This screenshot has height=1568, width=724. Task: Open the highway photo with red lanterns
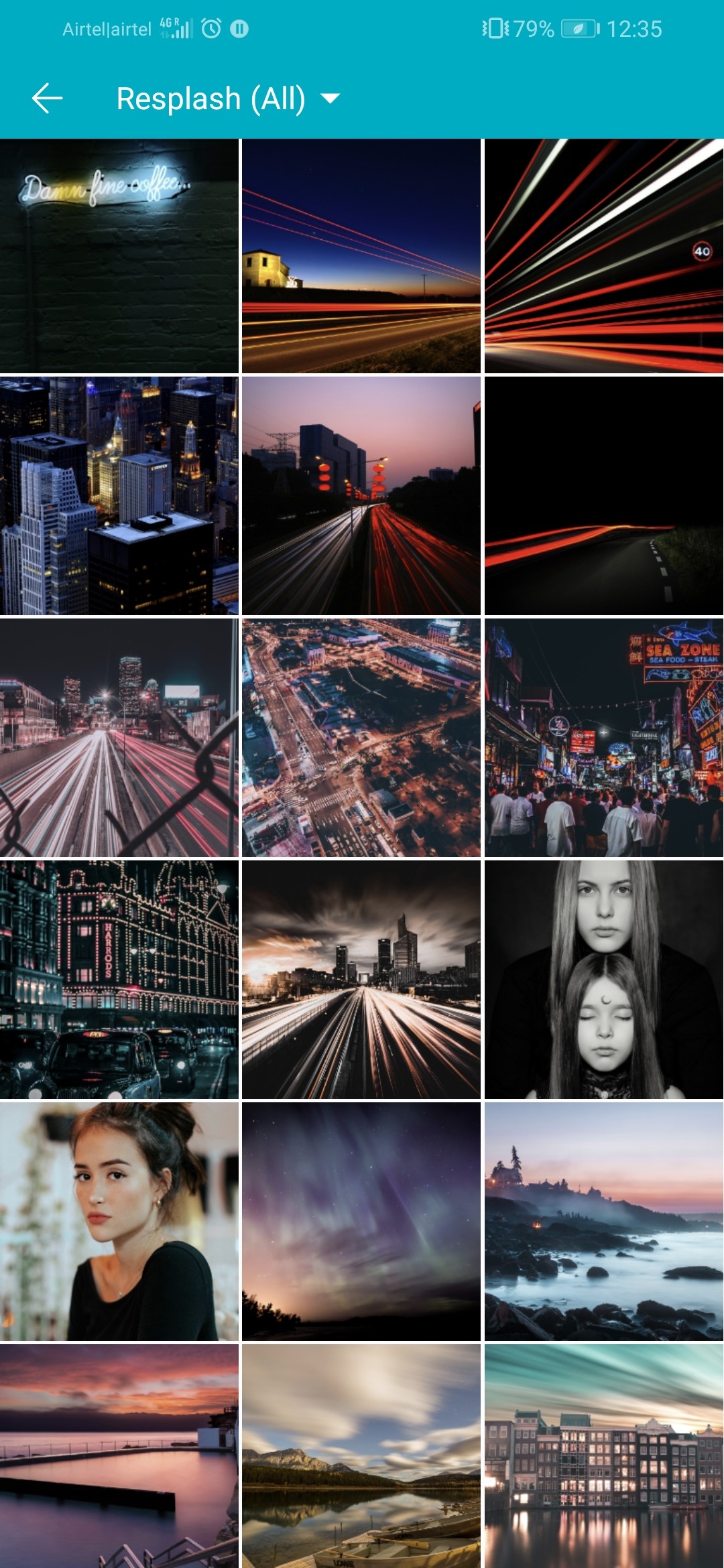361,496
